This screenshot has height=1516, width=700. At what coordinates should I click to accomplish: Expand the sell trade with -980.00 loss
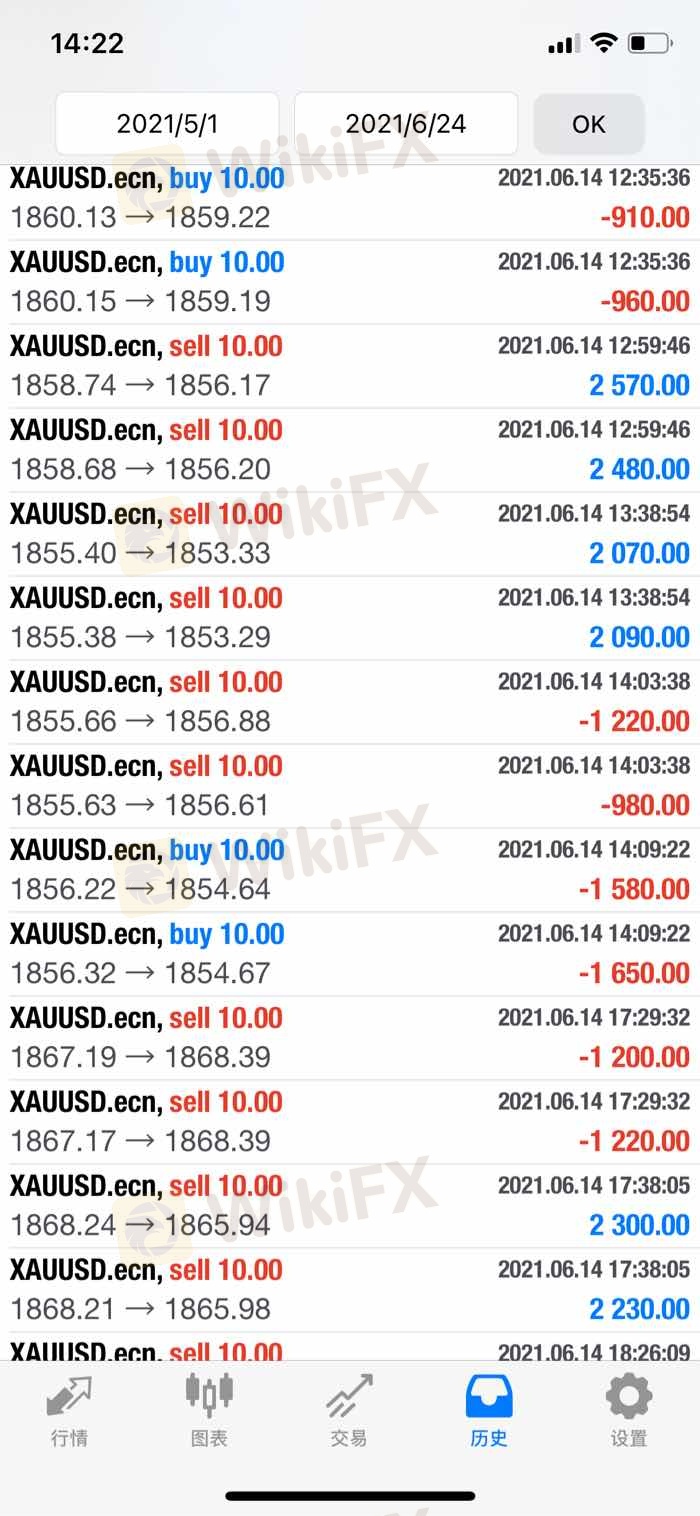click(x=350, y=786)
